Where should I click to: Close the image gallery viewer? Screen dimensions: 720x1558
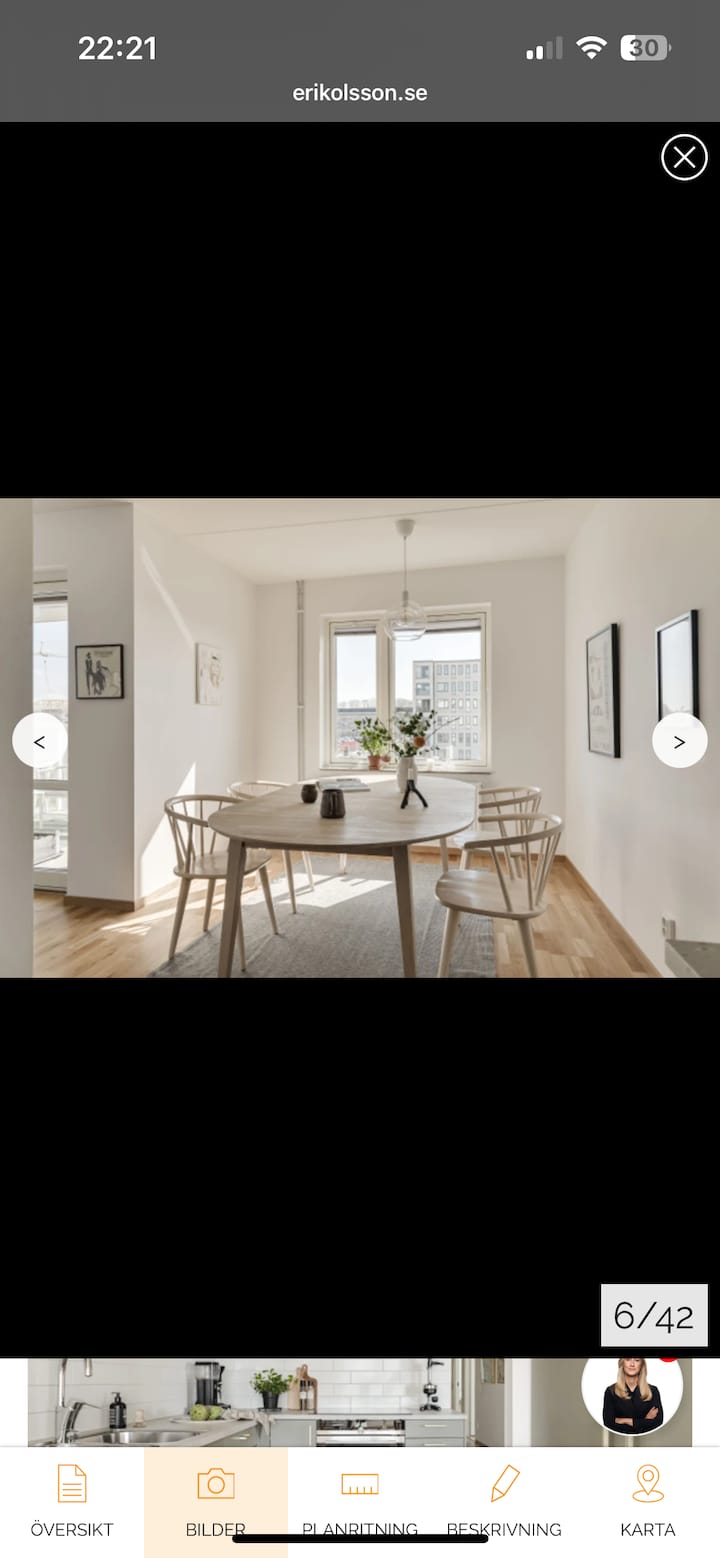tap(684, 158)
